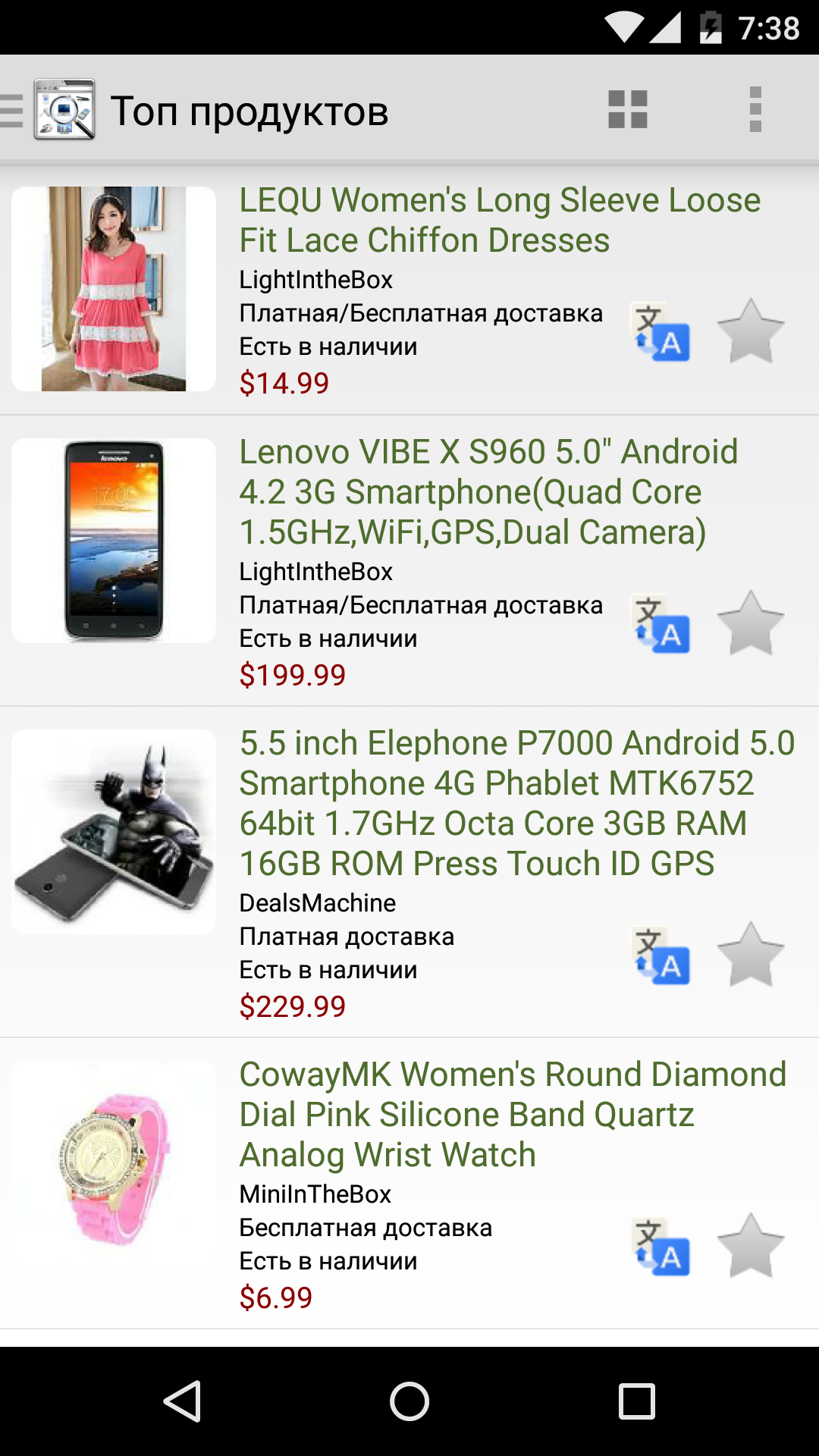819x1456 pixels.
Task: Open the overflow menu
Action: tap(755, 110)
